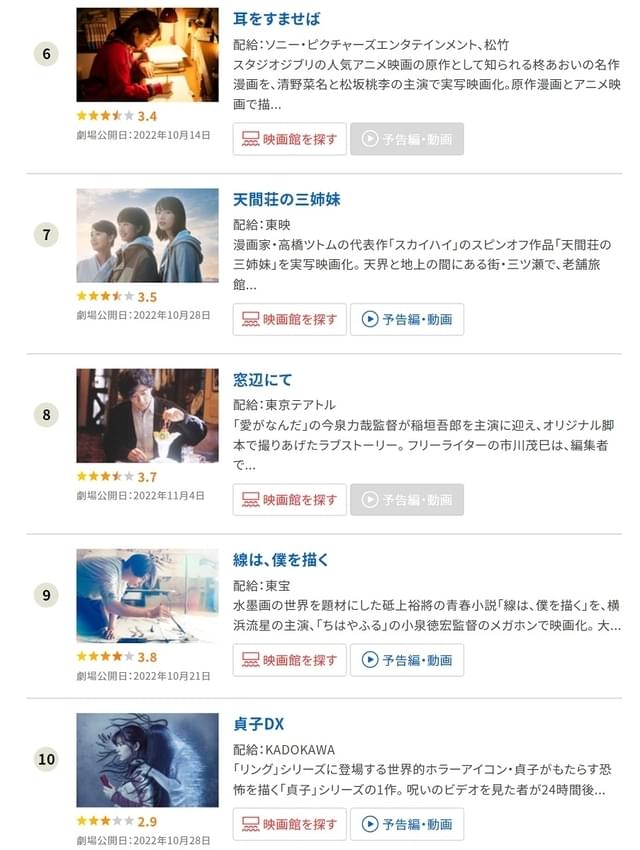Watch the trailer for 天間荘の三姉妹
Viewport: 640px width, 850px height.
coord(406,319)
